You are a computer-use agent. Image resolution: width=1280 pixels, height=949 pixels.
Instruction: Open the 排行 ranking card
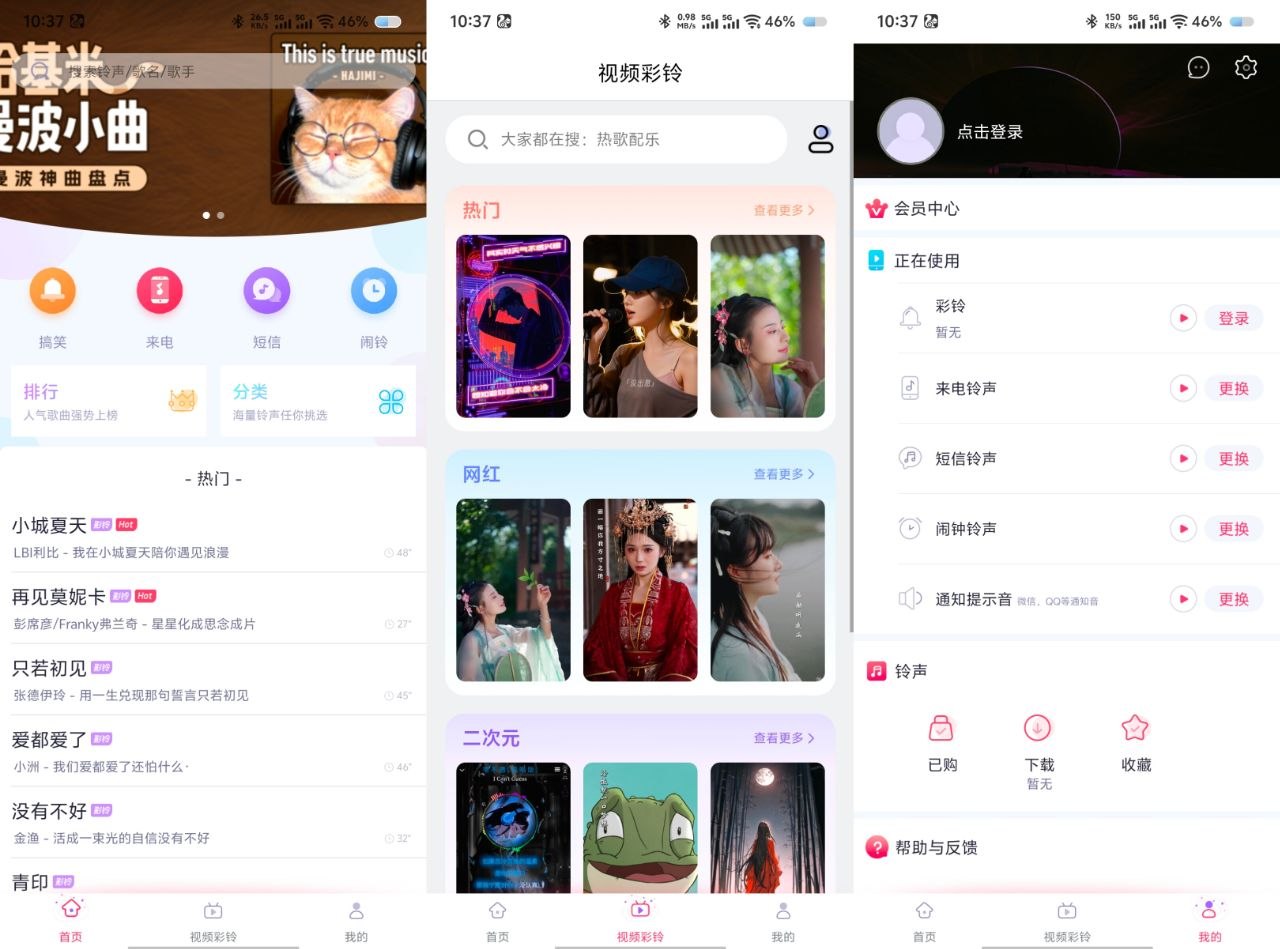(108, 400)
